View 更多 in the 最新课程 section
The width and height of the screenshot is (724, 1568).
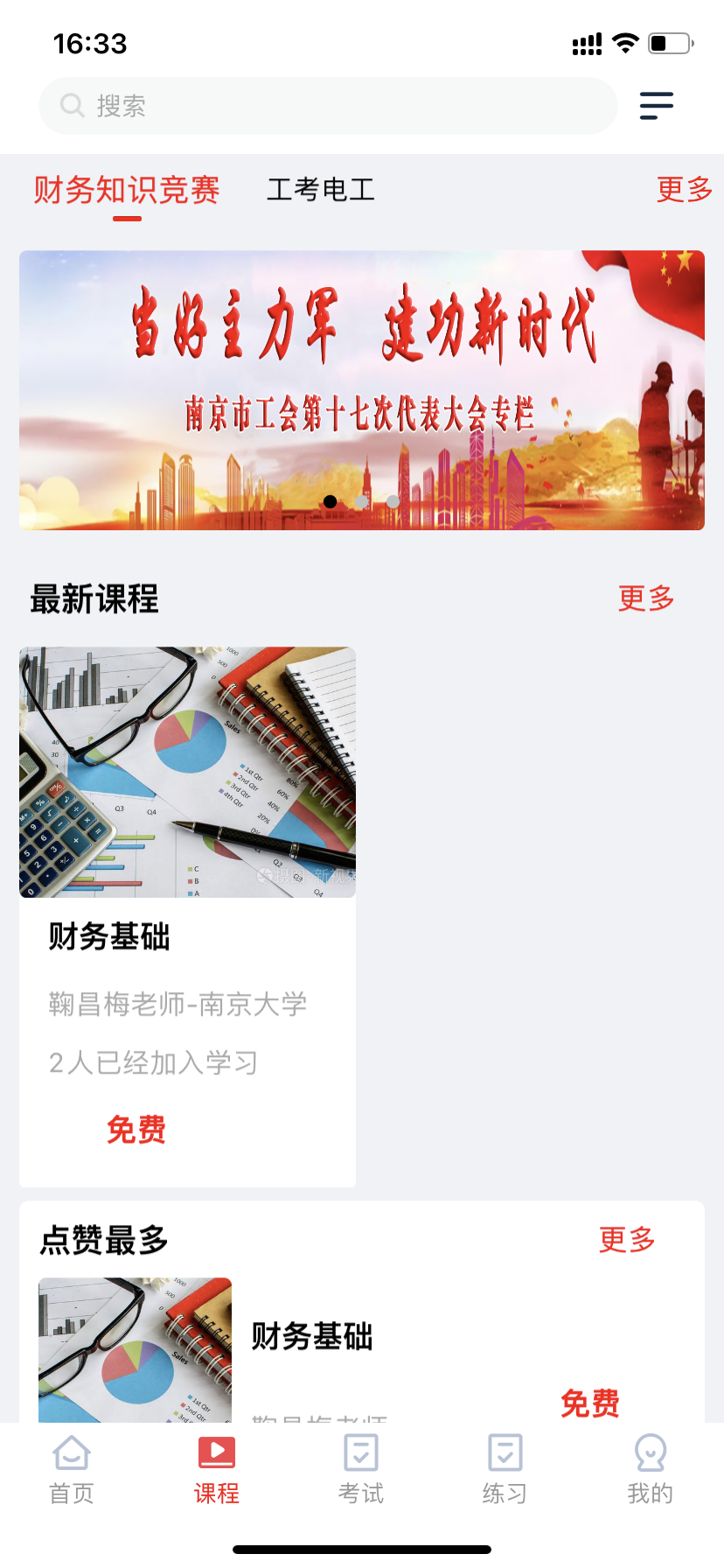(x=645, y=598)
